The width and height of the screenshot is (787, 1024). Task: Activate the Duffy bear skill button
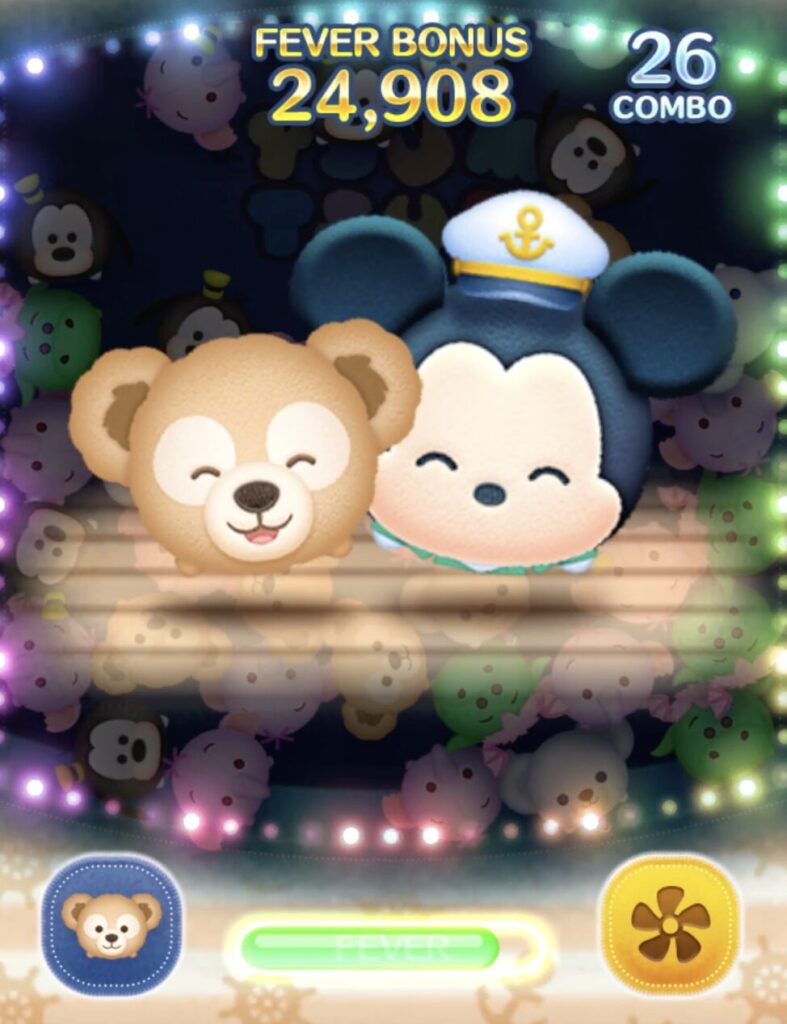click(111, 923)
